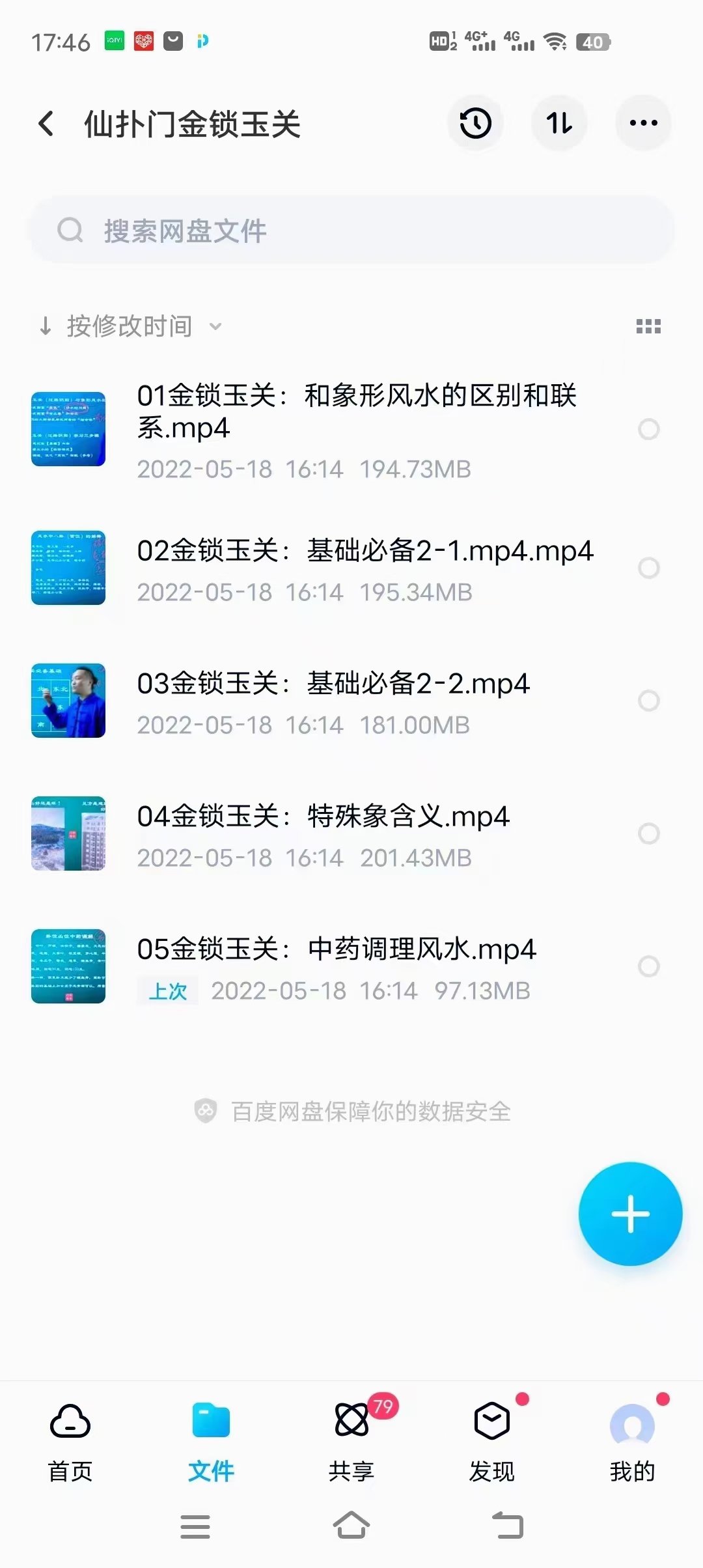This screenshot has width=703, height=1568.
Task: Select the checkbox next to 01金锁玉关 video
Action: click(649, 430)
